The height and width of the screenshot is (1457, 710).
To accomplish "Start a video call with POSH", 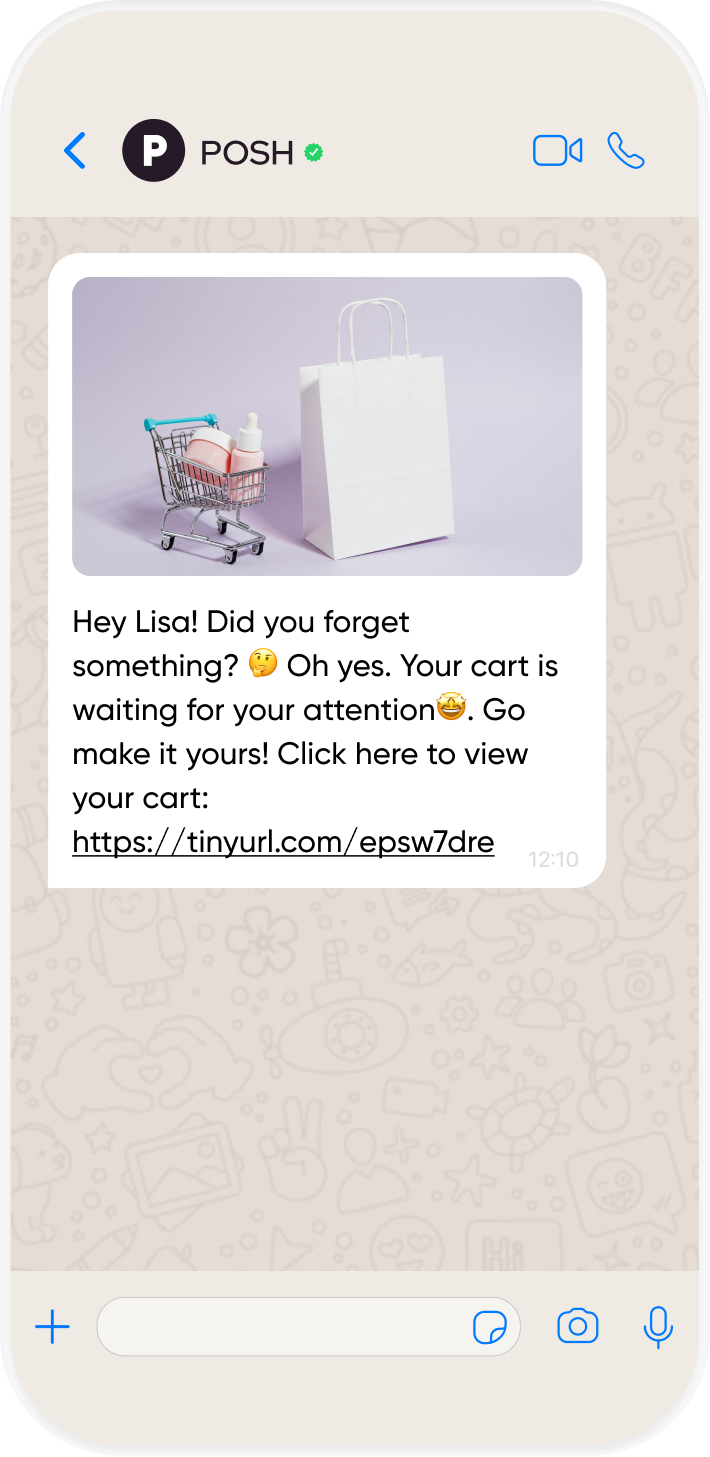I will pyautogui.click(x=557, y=151).
